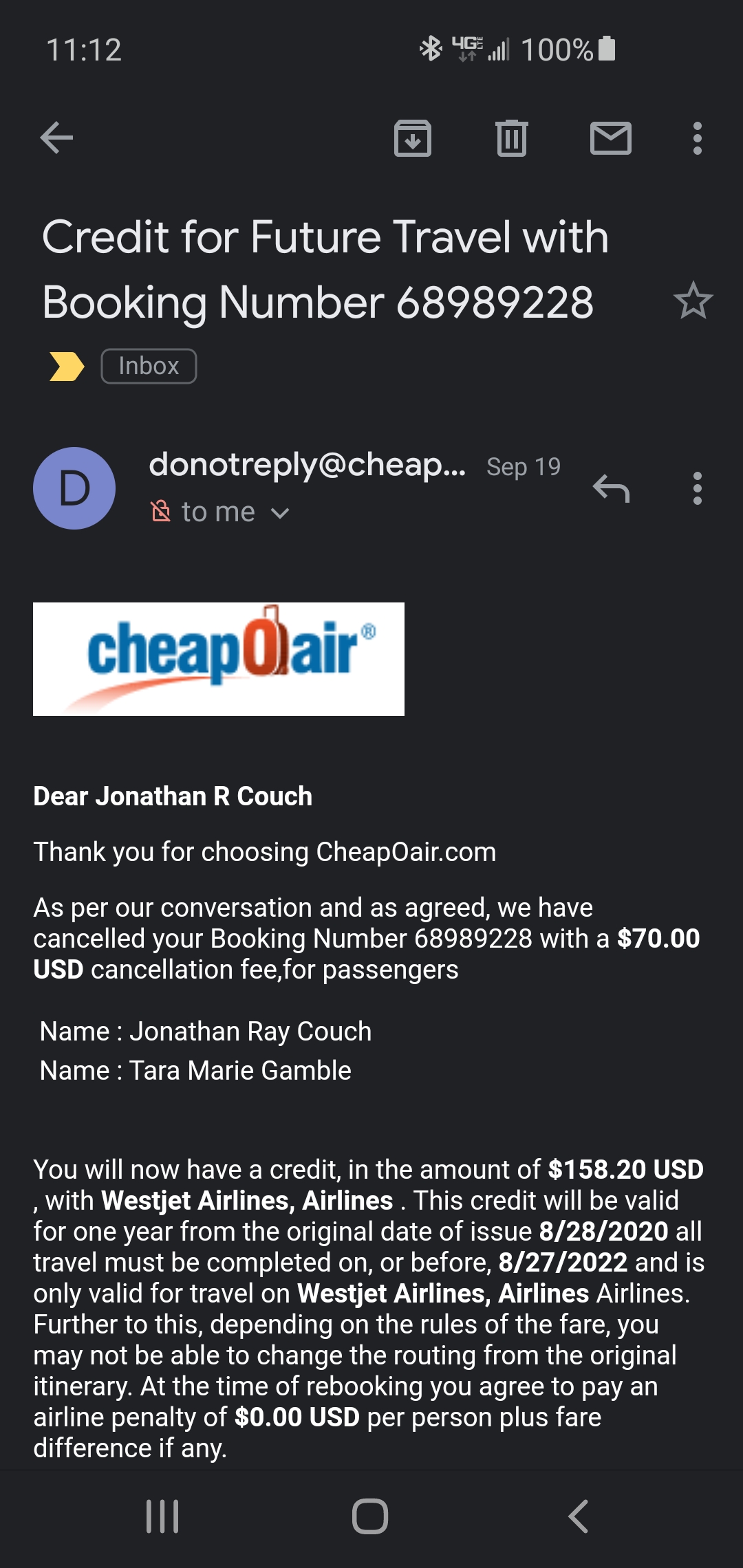Collapse the sender details chevron
Viewport: 743px width, 1568px height.
(x=280, y=512)
